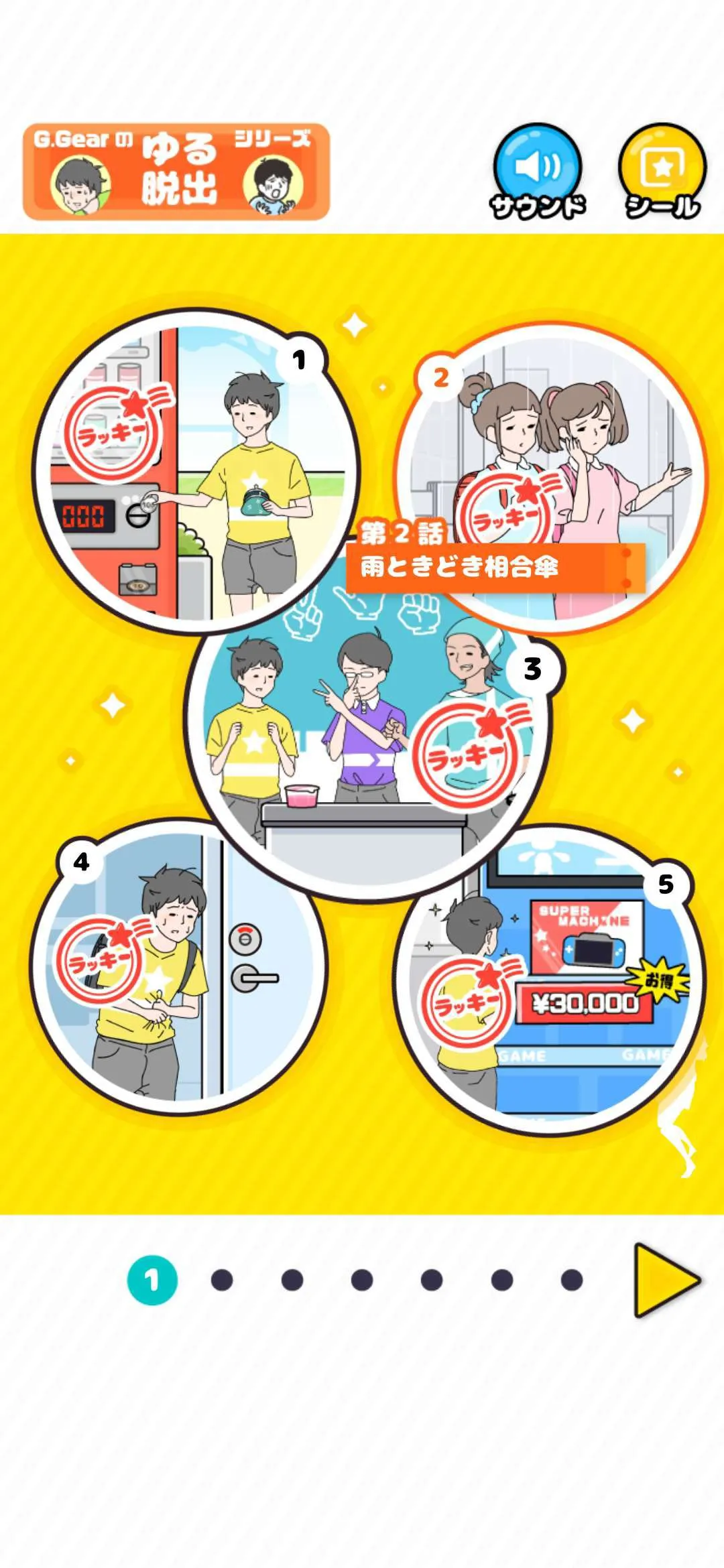Go to the next page with yellow arrow
Screen dimensions: 724x1568
tap(665, 1280)
